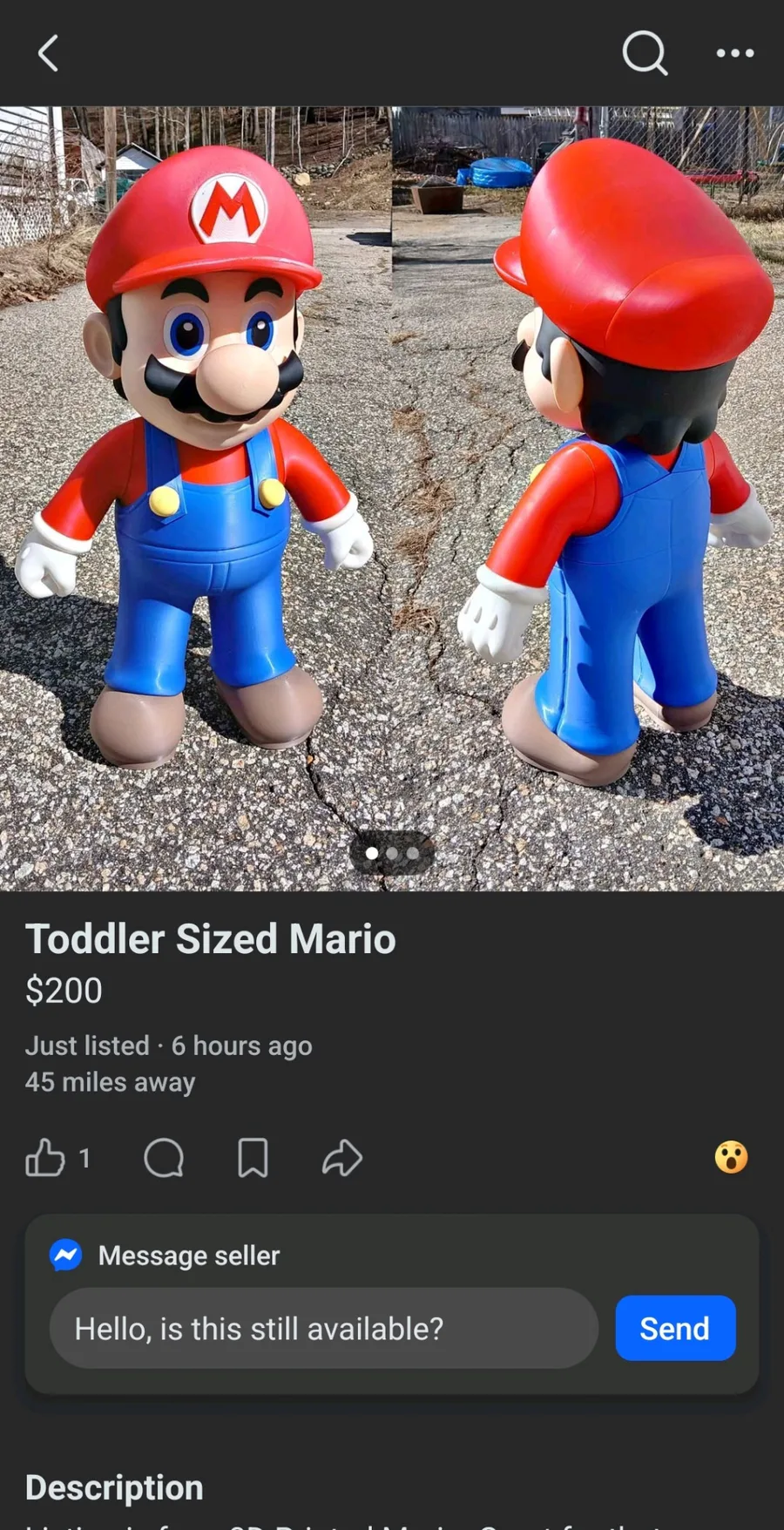Tap the photo carousel page indicator dots

(x=392, y=853)
